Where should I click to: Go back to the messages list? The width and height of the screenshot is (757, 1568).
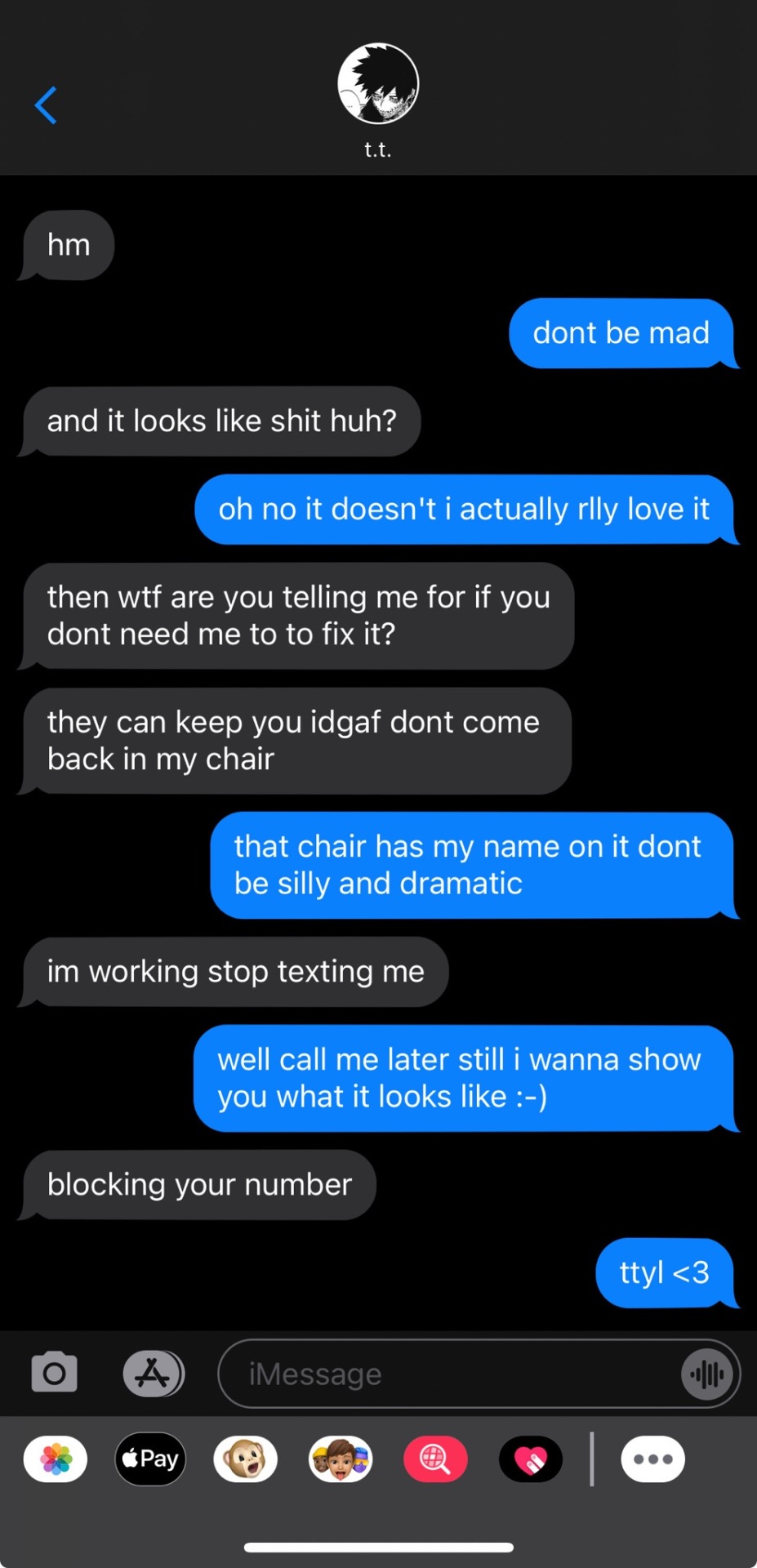(x=46, y=105)
